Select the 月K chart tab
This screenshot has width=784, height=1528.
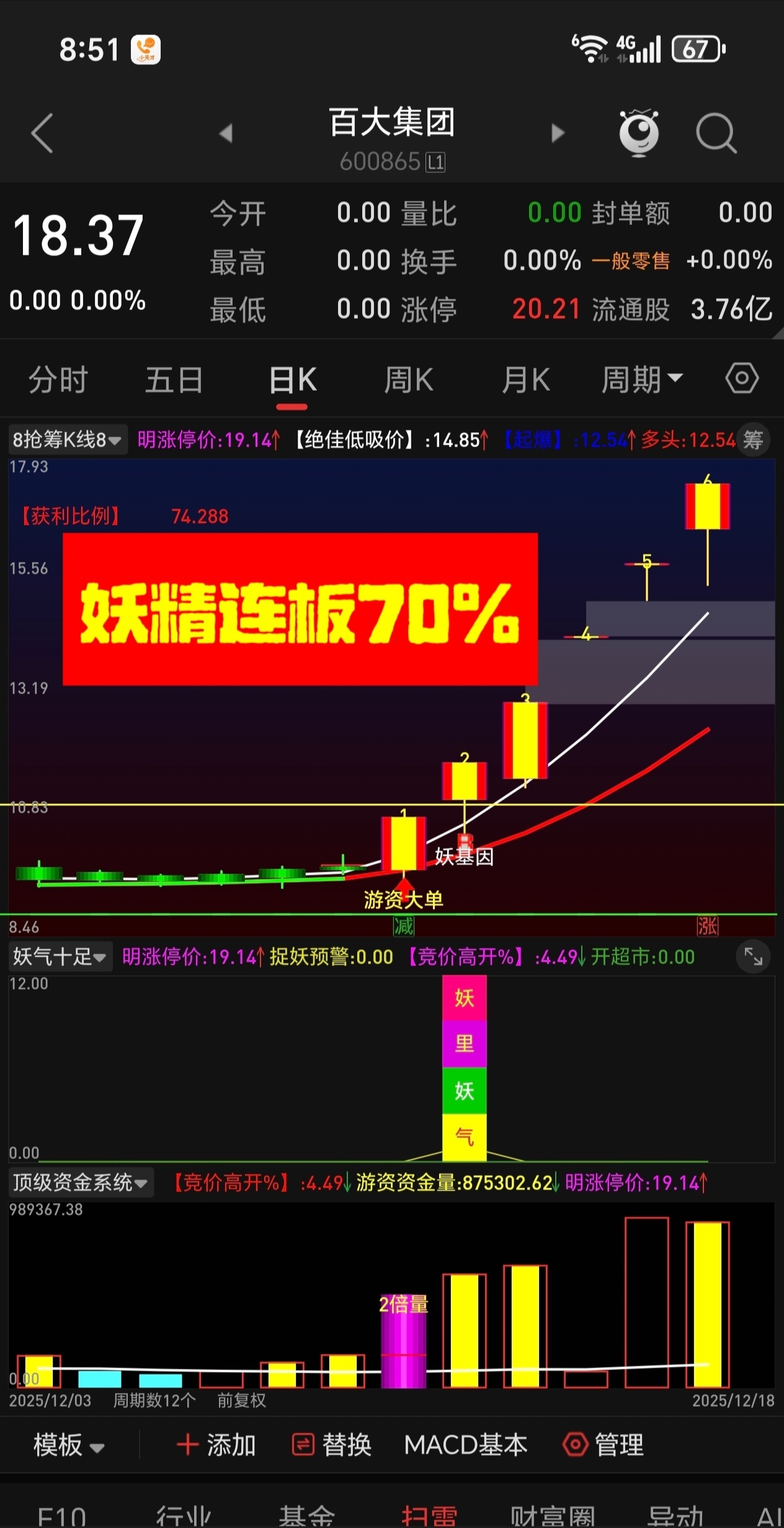[x=525, y=380]
